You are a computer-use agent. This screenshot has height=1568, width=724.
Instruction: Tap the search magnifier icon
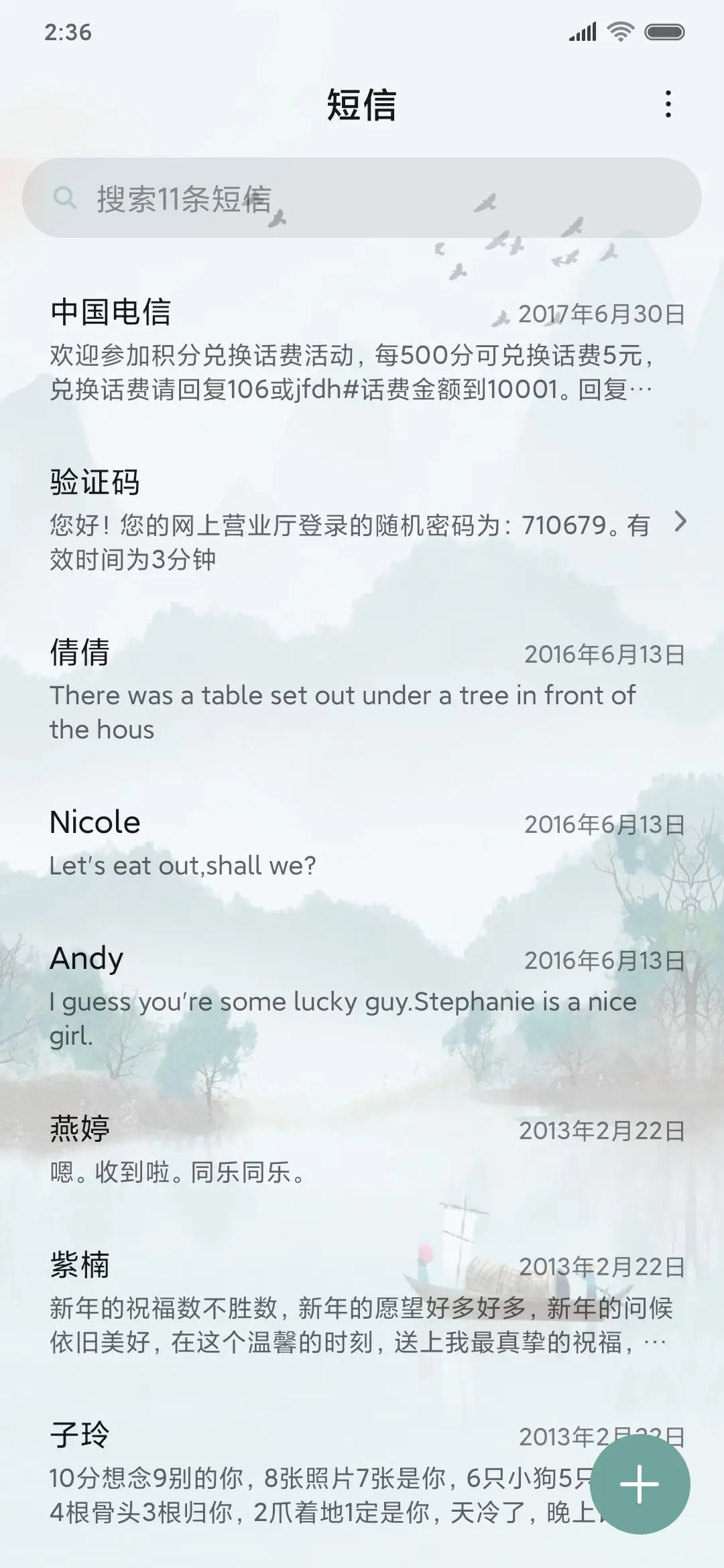click(64, 198)
